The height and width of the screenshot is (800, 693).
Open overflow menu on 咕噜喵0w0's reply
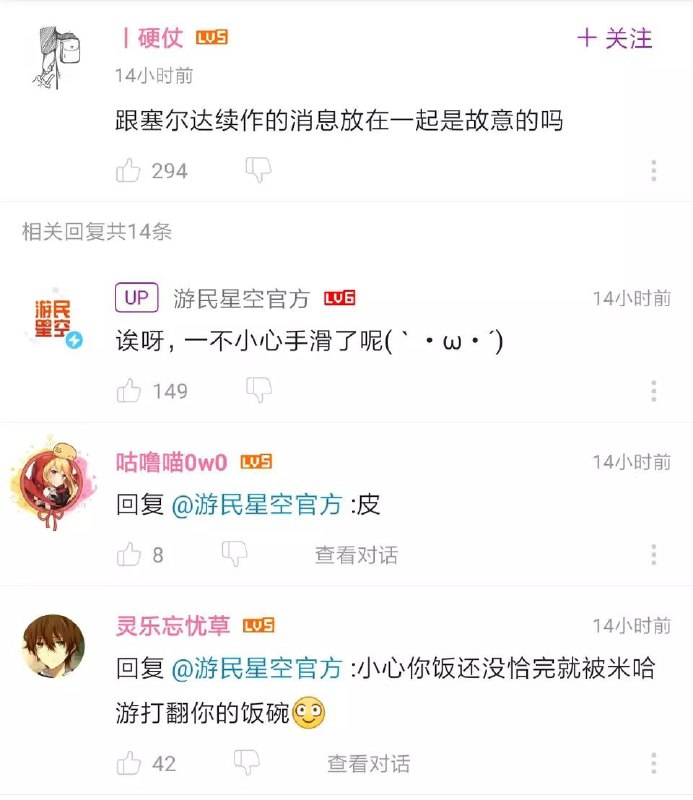click(654, 555)
